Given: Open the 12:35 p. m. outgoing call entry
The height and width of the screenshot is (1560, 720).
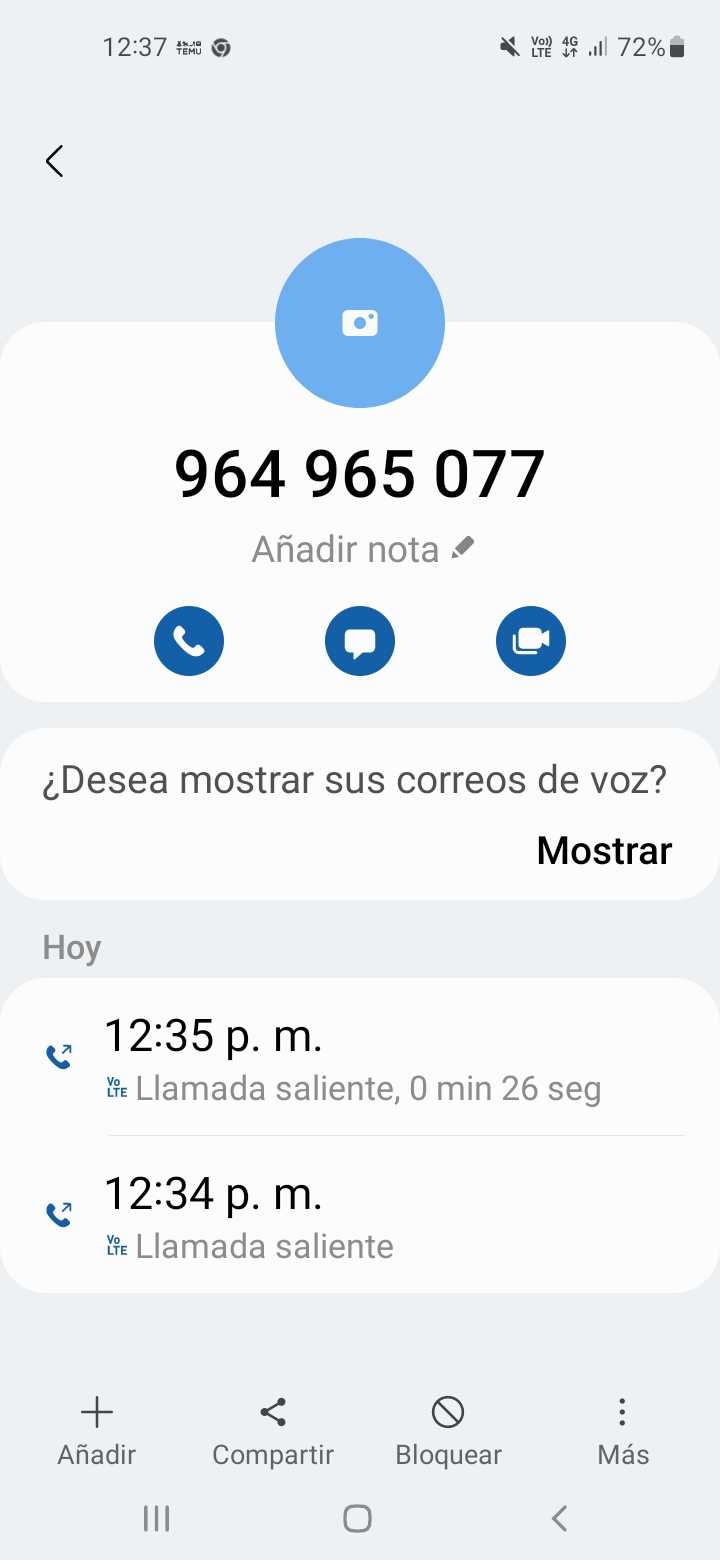Looking at the screenshot, I should (360, 1058).
